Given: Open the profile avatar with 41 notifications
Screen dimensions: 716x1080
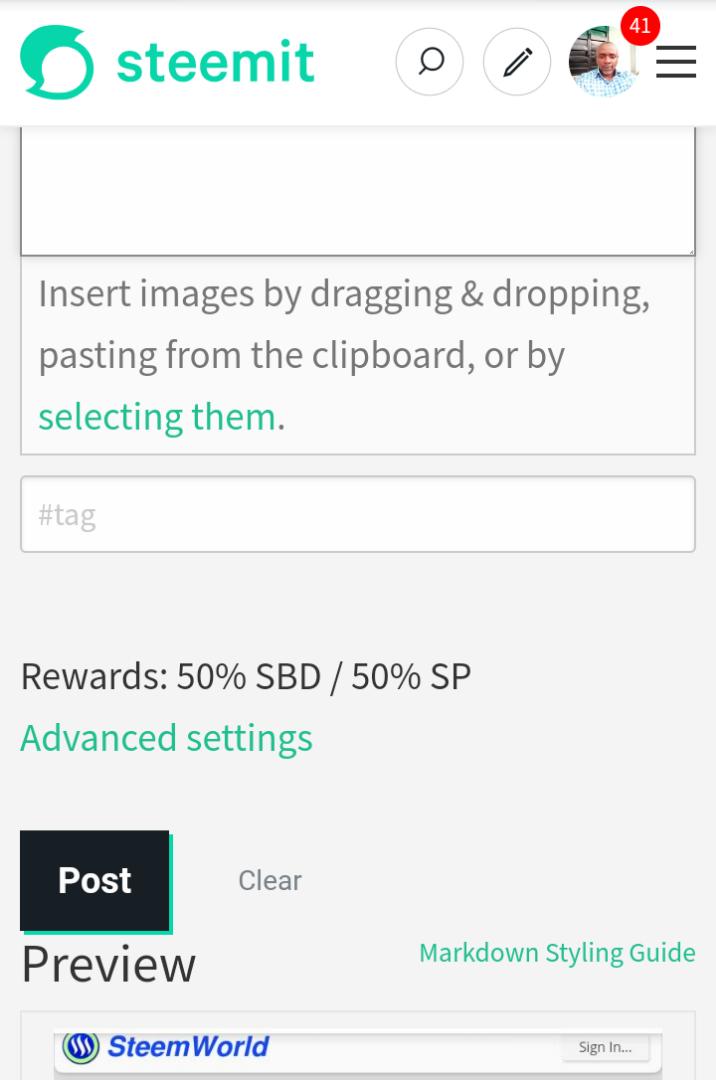Looking at the screenshot, I should (x=603, y=62).
